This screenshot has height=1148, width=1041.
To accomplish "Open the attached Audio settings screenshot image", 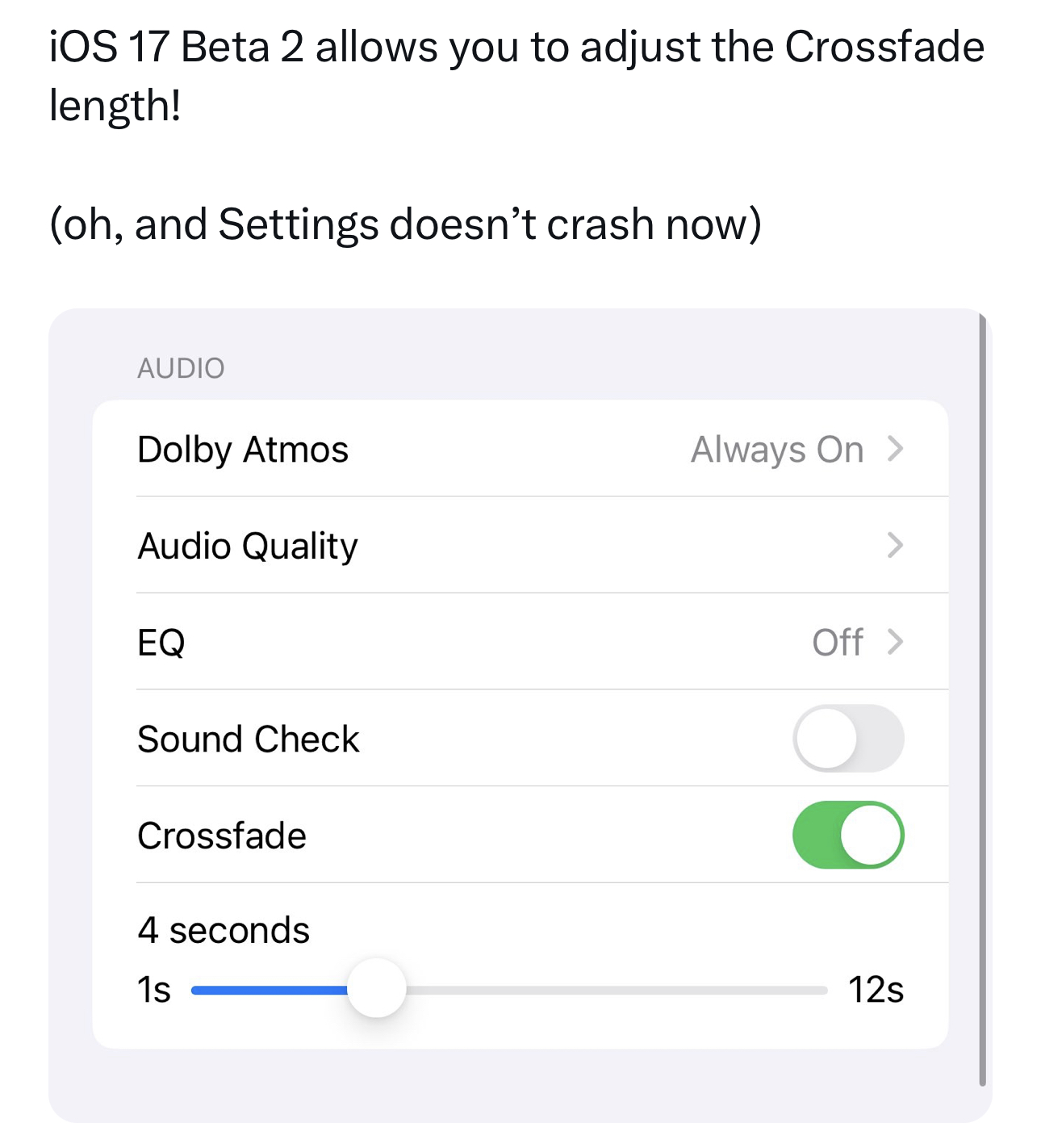I will [x=520, y=715].
